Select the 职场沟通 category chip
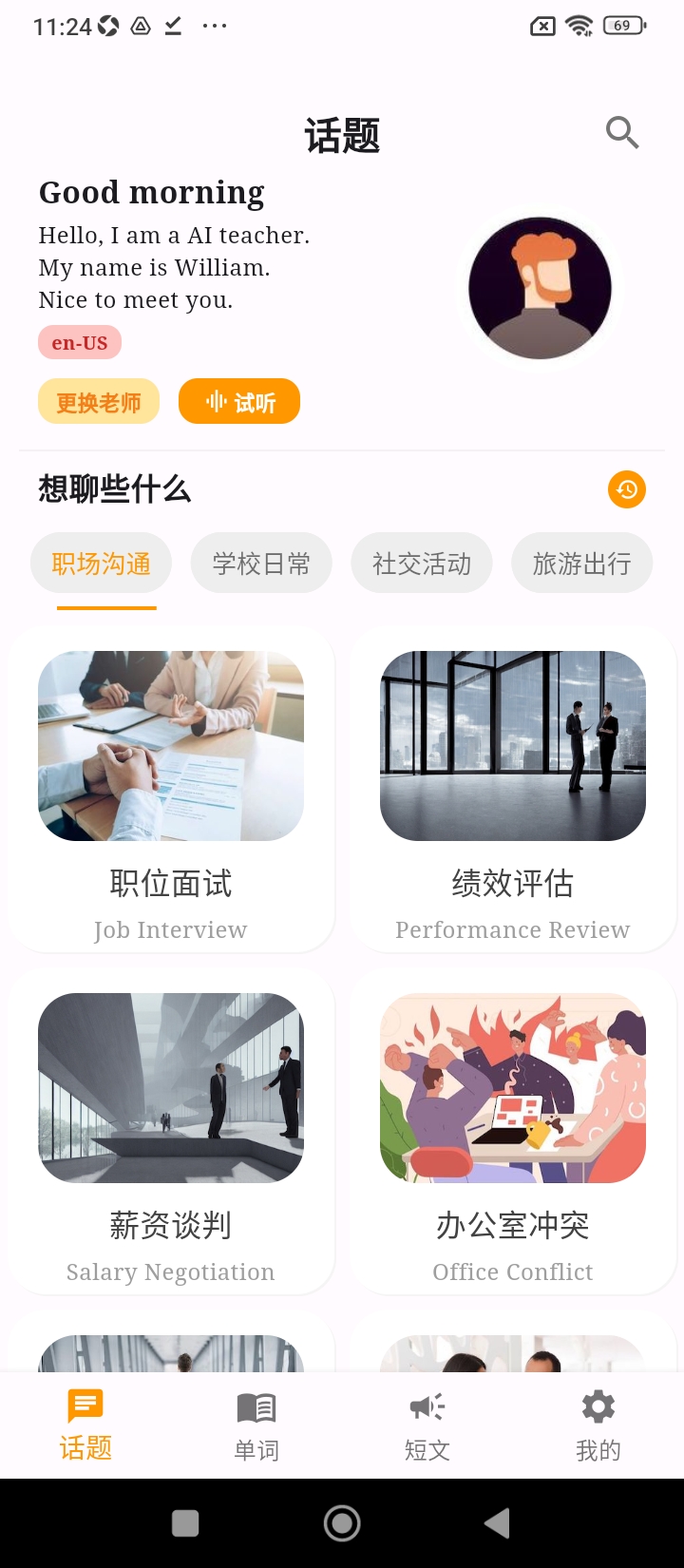The image size is (684, 1568). coord(102,564)
